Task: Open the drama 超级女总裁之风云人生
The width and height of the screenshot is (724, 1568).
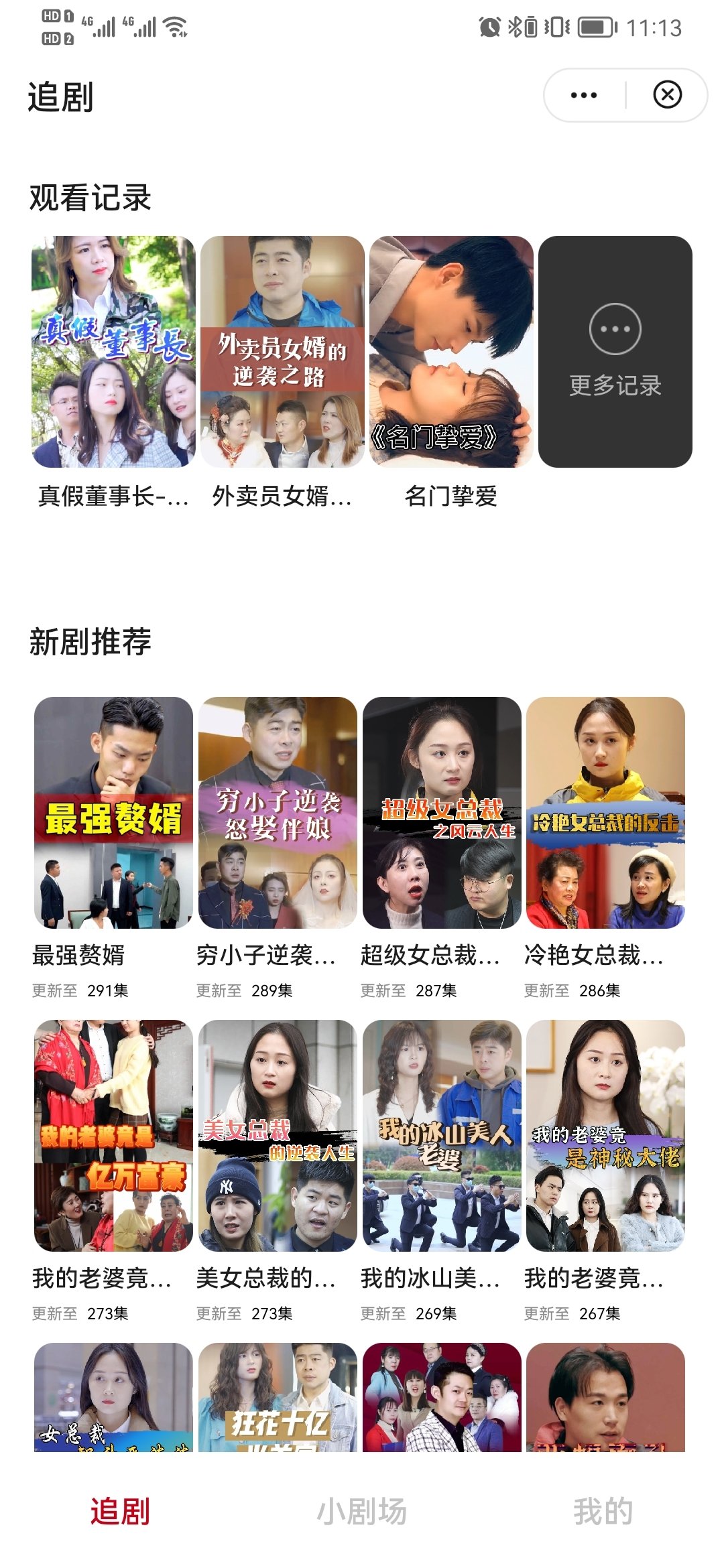Action: coord(442,812)
